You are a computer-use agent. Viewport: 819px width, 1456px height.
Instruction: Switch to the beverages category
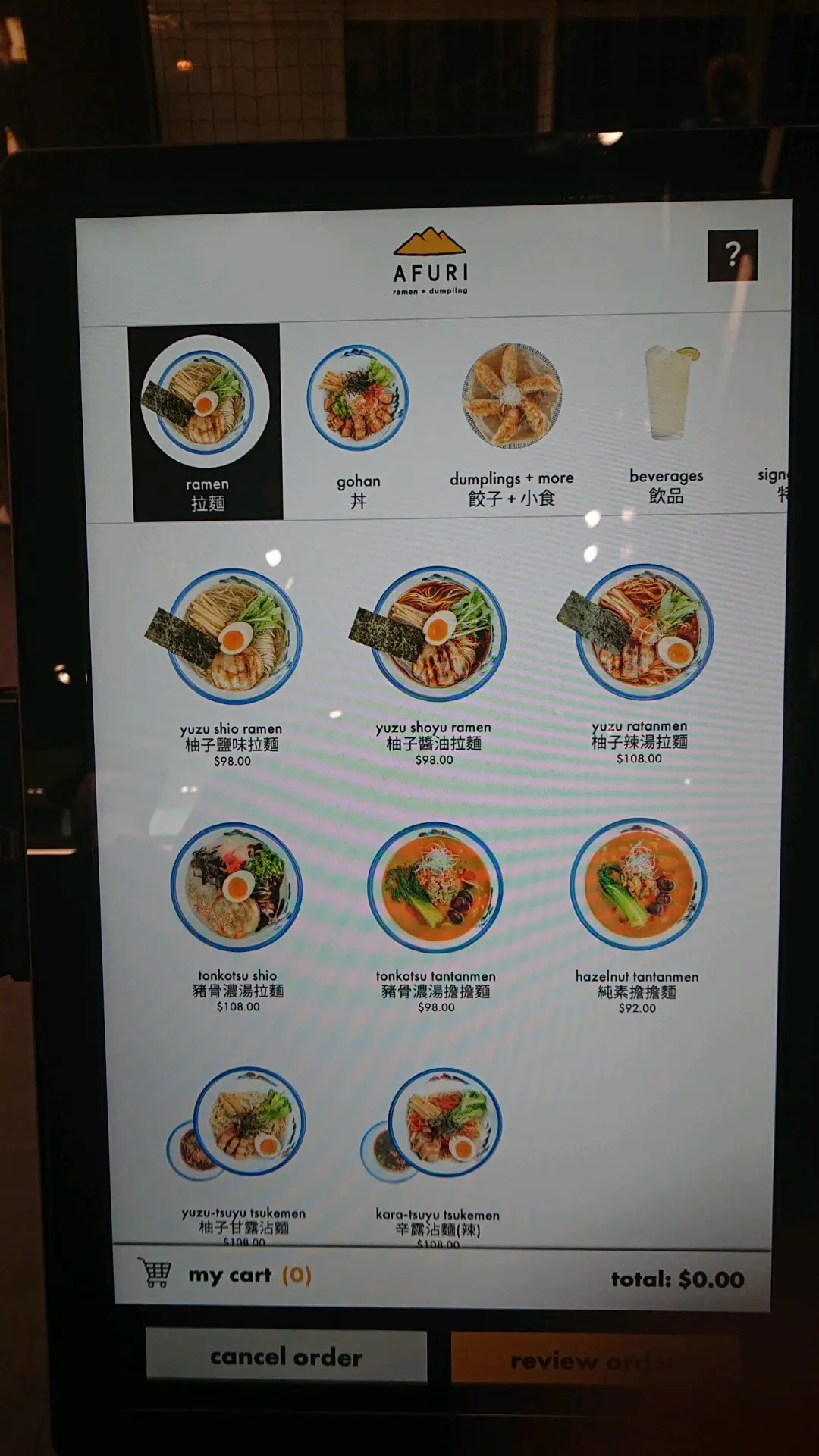667,421
